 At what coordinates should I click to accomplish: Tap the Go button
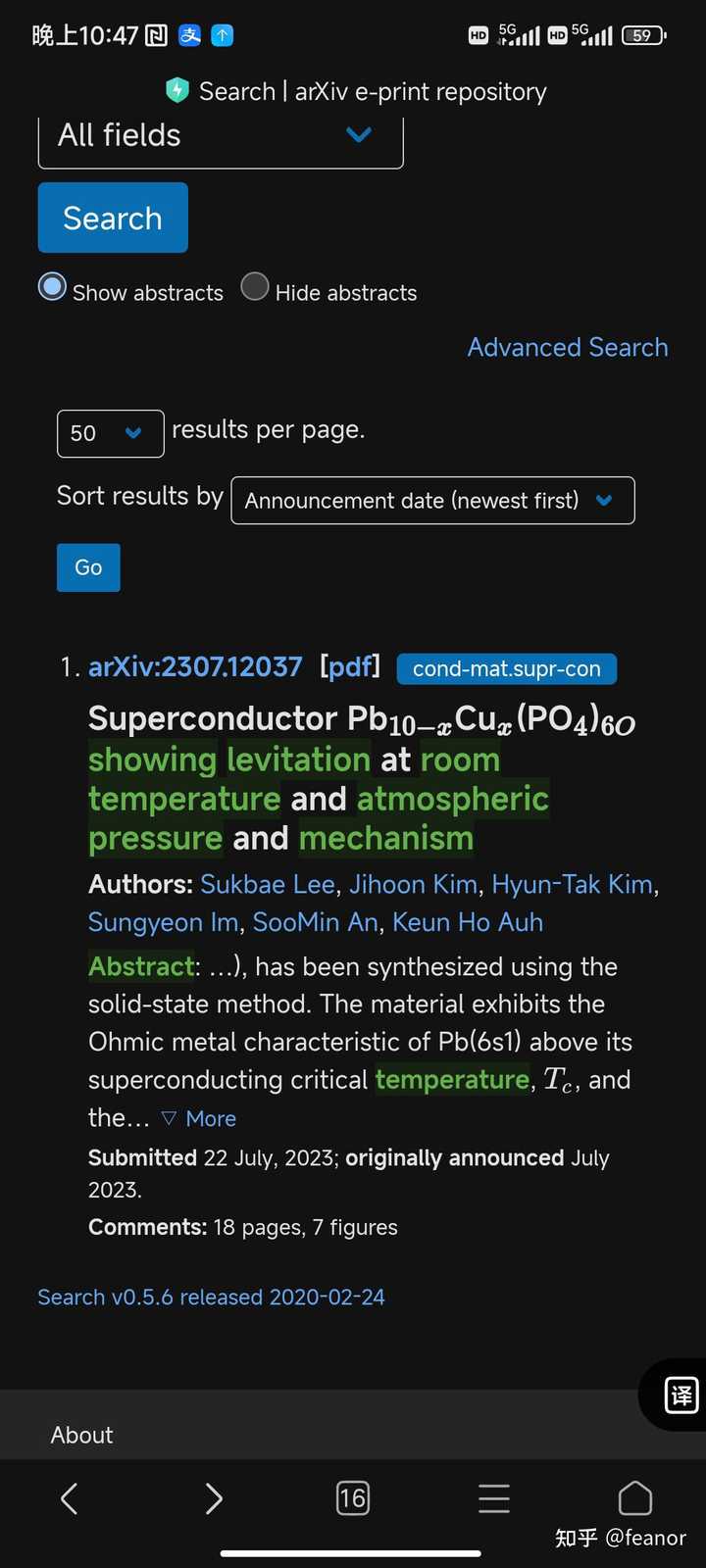click(88, 567)
